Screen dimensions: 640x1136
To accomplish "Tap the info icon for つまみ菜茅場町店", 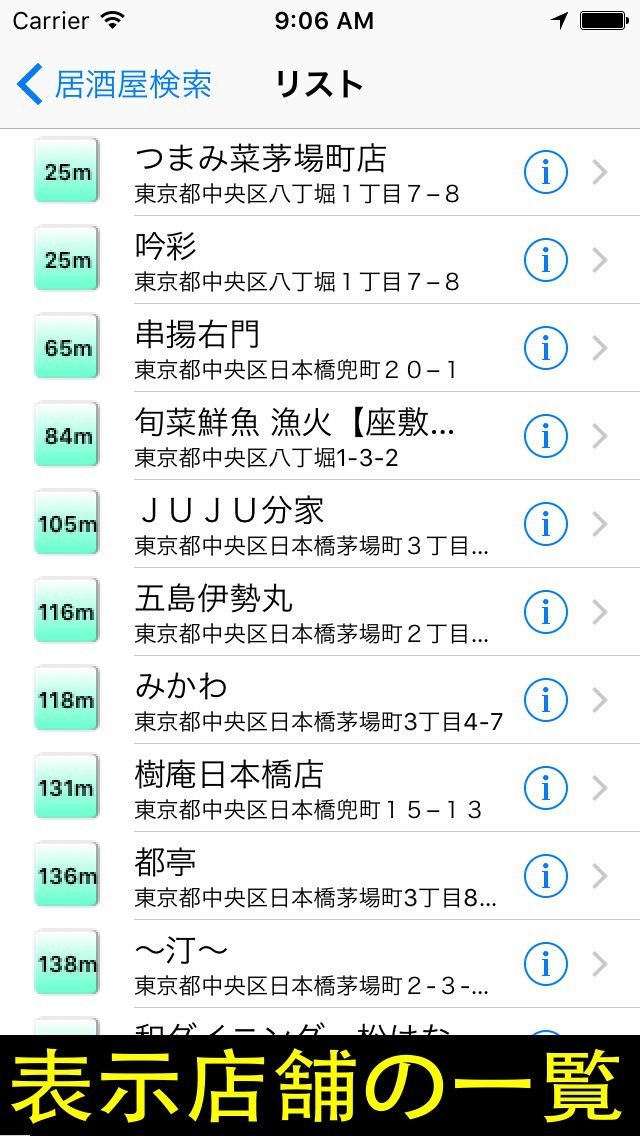I will [x=545, y=172].
